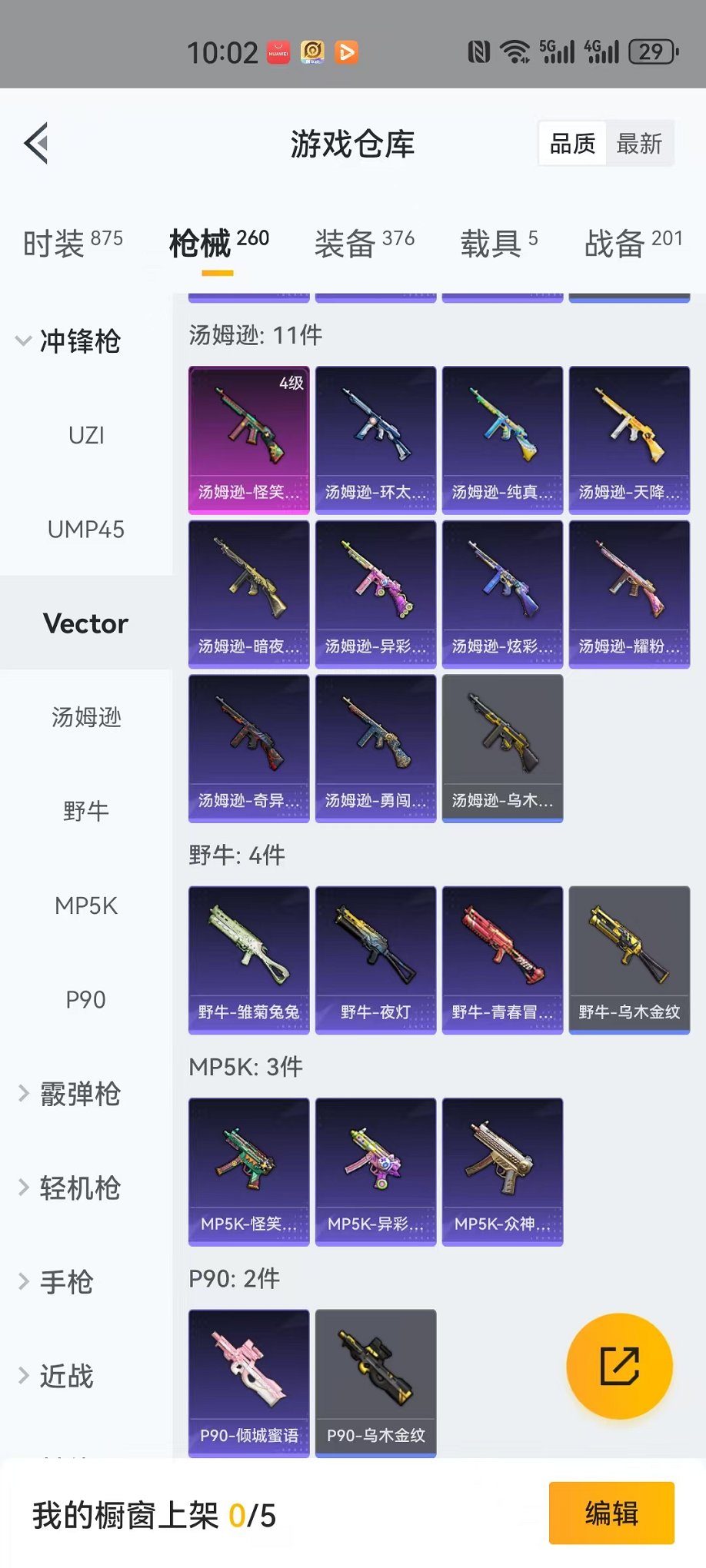Switch to the 时装 tab
706x1568 pixels.
click(72, 244)
